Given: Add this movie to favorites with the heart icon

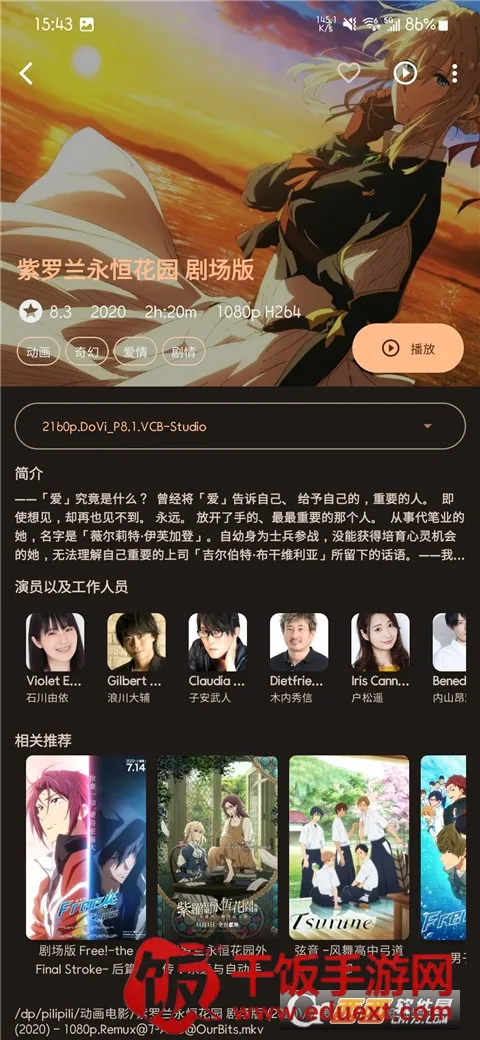Looking at the screenshot, I should tap(349, 72).
